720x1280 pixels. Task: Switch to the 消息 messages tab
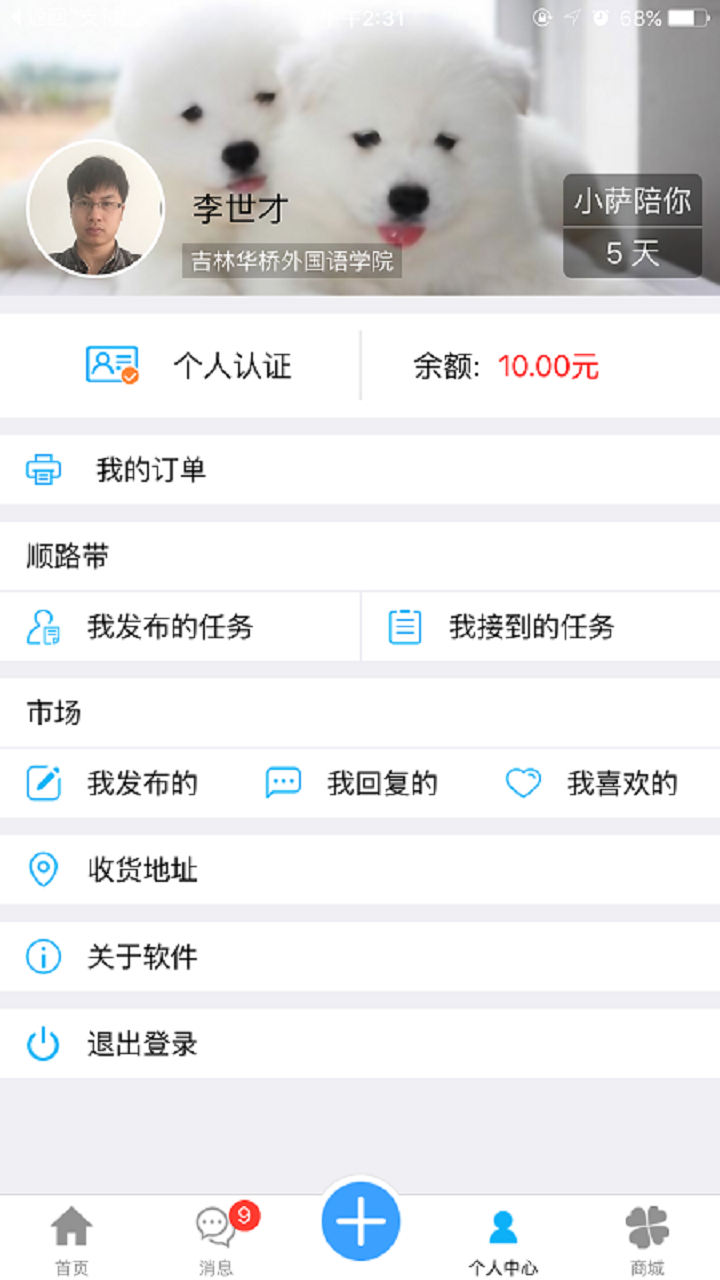pyautogui.click(x=216, y=1240)
